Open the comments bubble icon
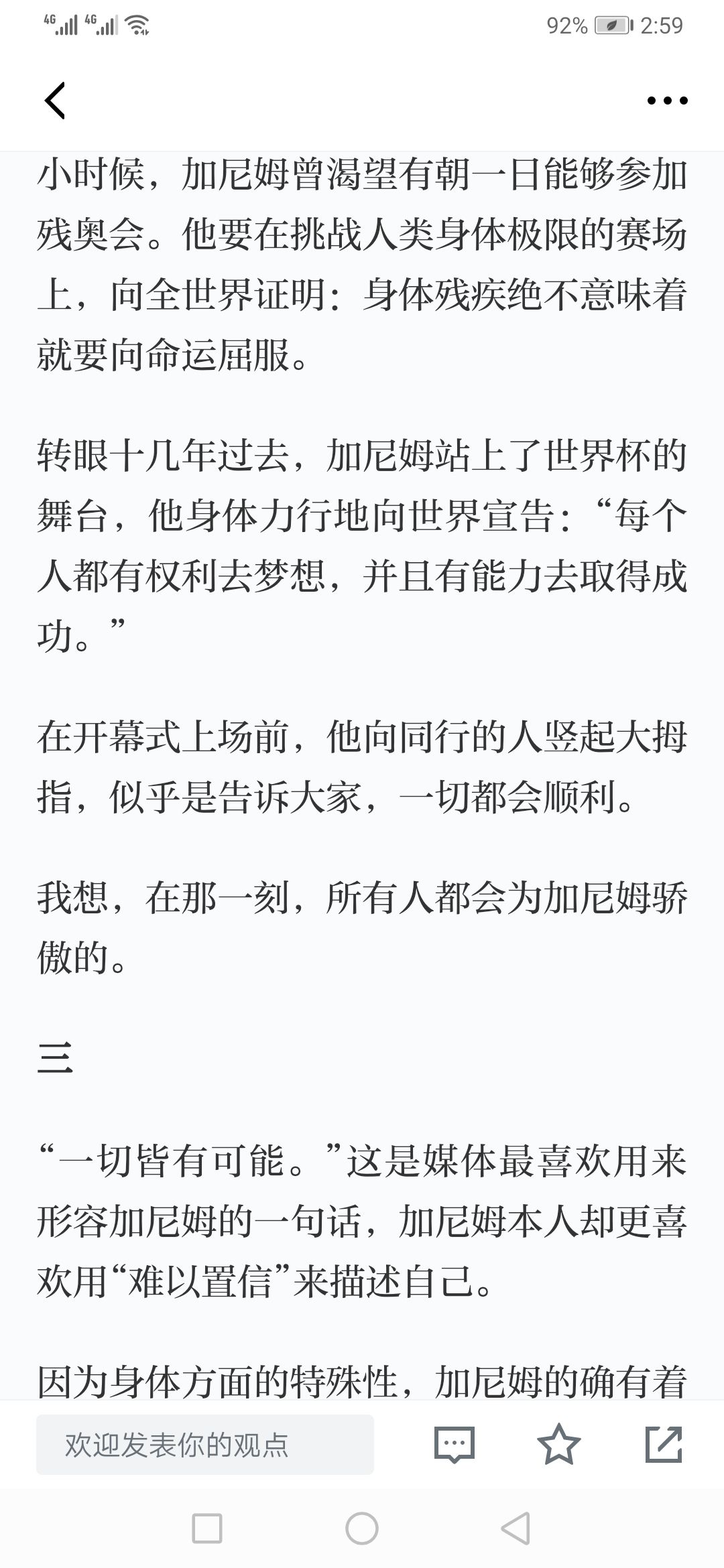This screenshot has height=1568, width=724. [x=454, y=1444]
